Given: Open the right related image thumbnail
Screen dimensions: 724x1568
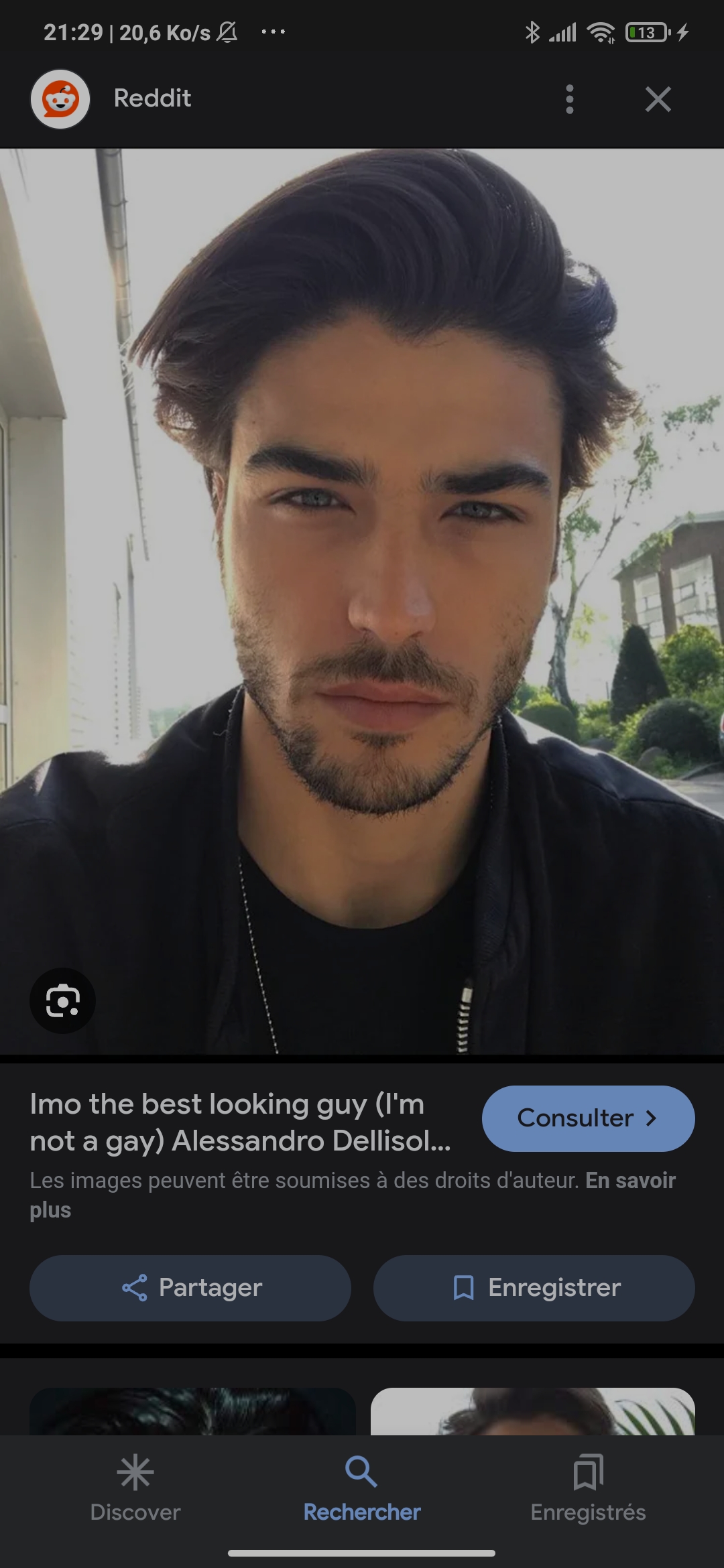Looking at the screenshot, I should (x=532, y=1411).
